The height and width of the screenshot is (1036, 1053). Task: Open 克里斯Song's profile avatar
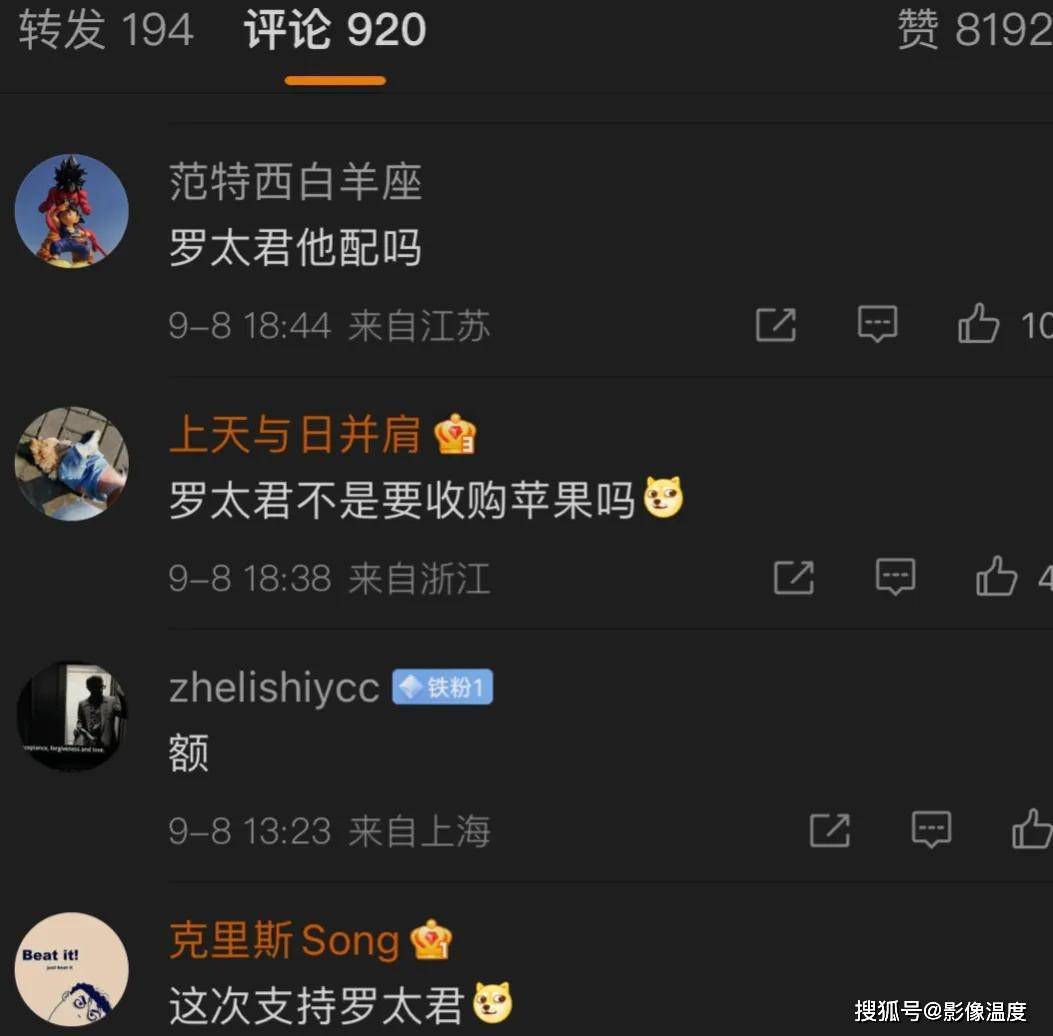pyautogui.click(x=72, y=968)
